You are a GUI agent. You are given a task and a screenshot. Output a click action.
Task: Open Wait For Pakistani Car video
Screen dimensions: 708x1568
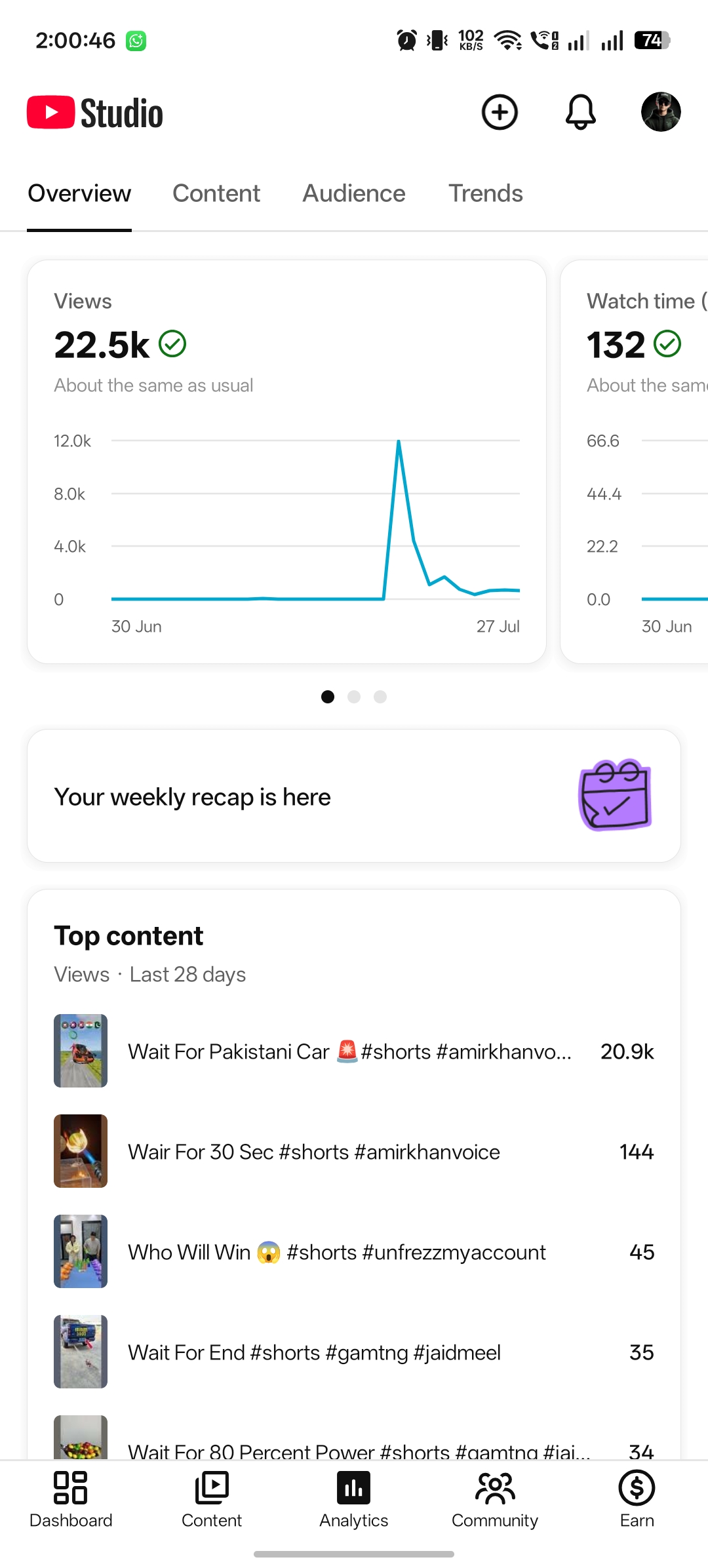[354, 1051]
